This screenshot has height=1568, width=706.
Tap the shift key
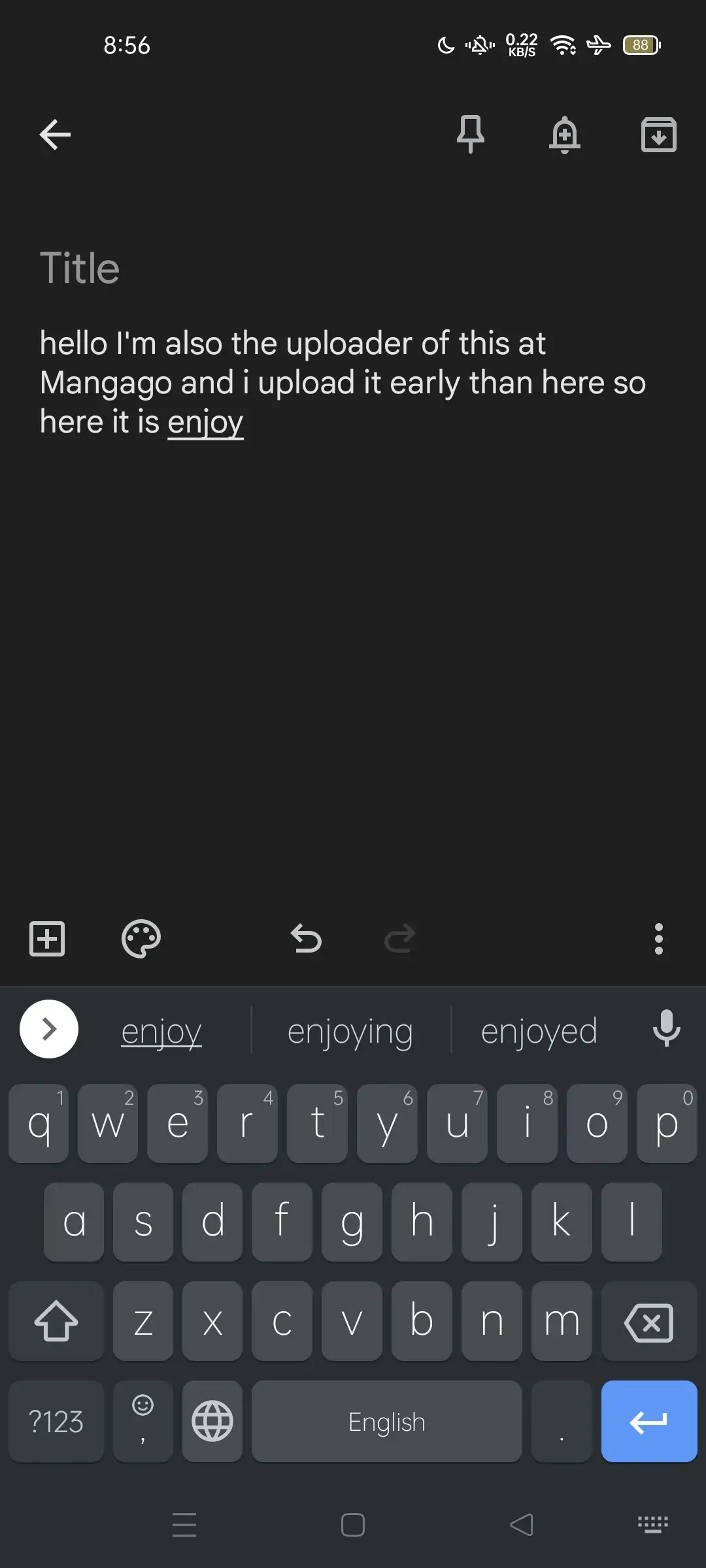click(56, 1321)
